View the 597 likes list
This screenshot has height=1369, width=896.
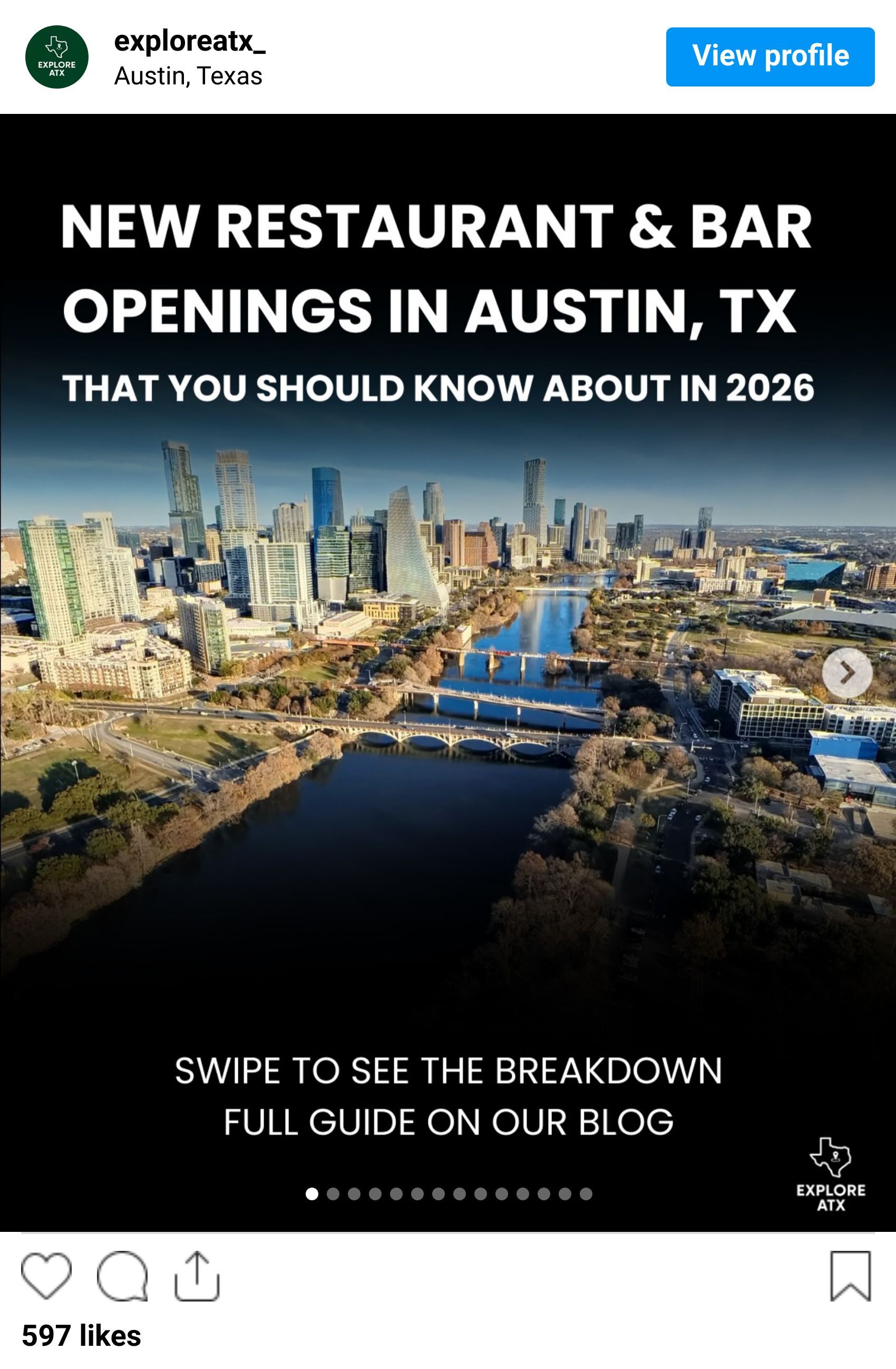[81, 1336]
